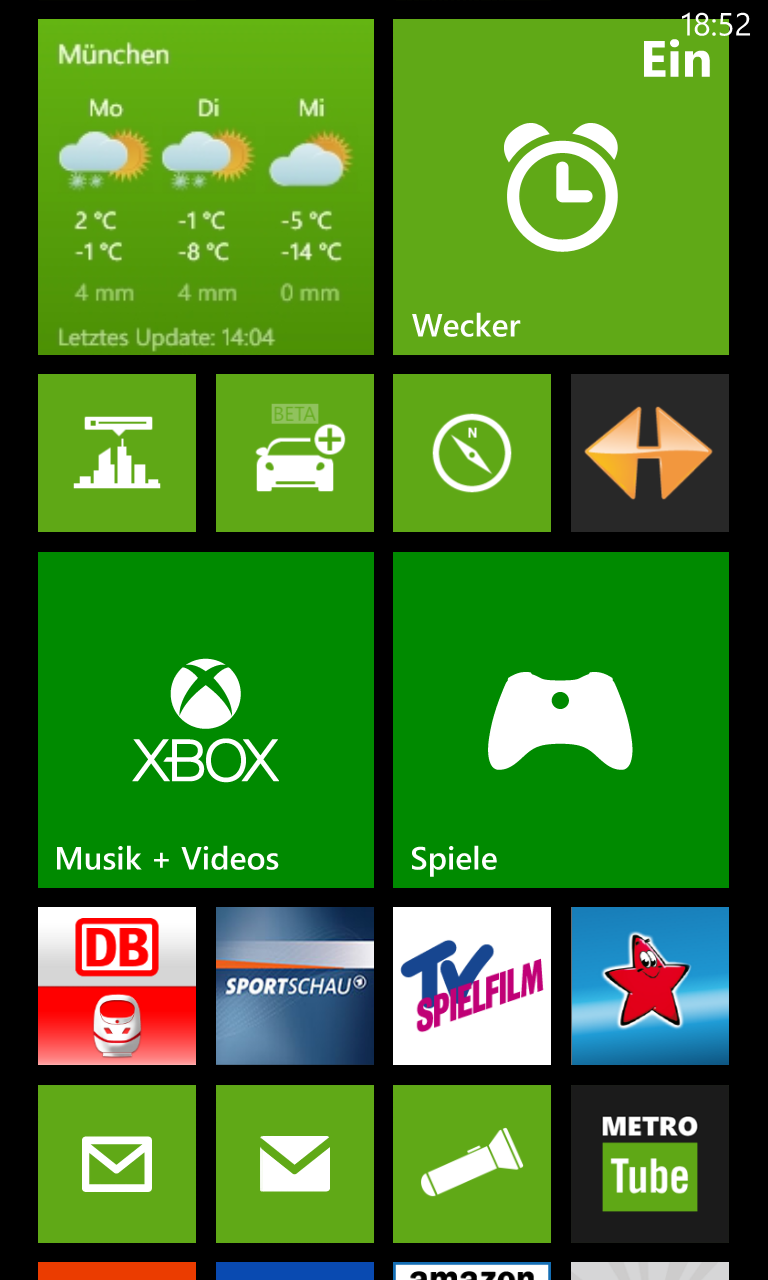
Task: Open the München weather tile
Action: [x=206, y=187]
